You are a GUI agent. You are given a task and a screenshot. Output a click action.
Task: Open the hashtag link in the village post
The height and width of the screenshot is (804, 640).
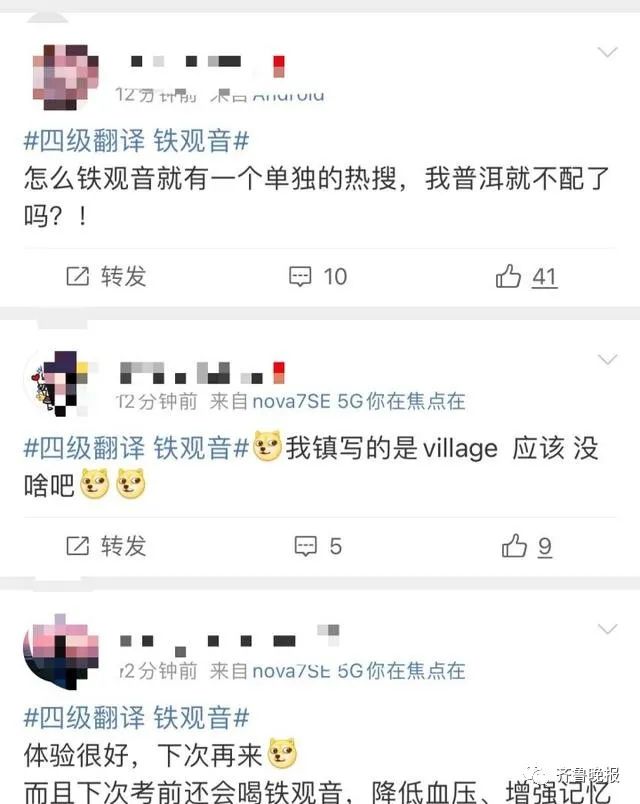click(x=137, y=448)
